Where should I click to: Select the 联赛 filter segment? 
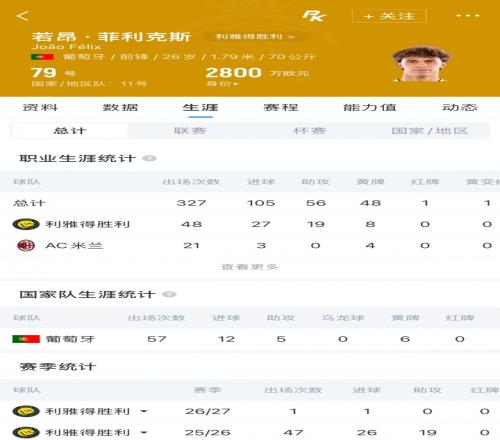tap(190, 131)
